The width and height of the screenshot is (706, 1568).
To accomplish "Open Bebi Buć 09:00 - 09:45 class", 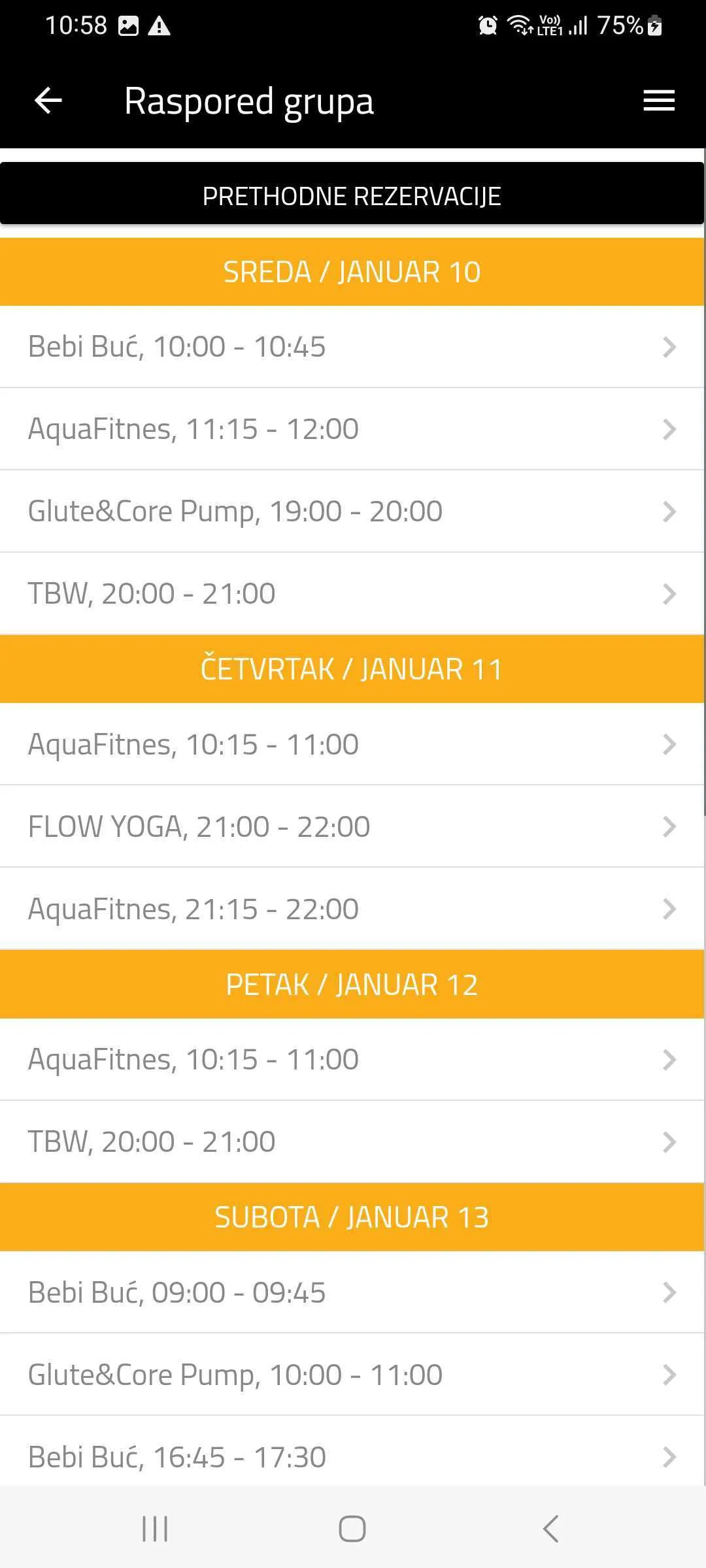I will tap(352, 1293).
